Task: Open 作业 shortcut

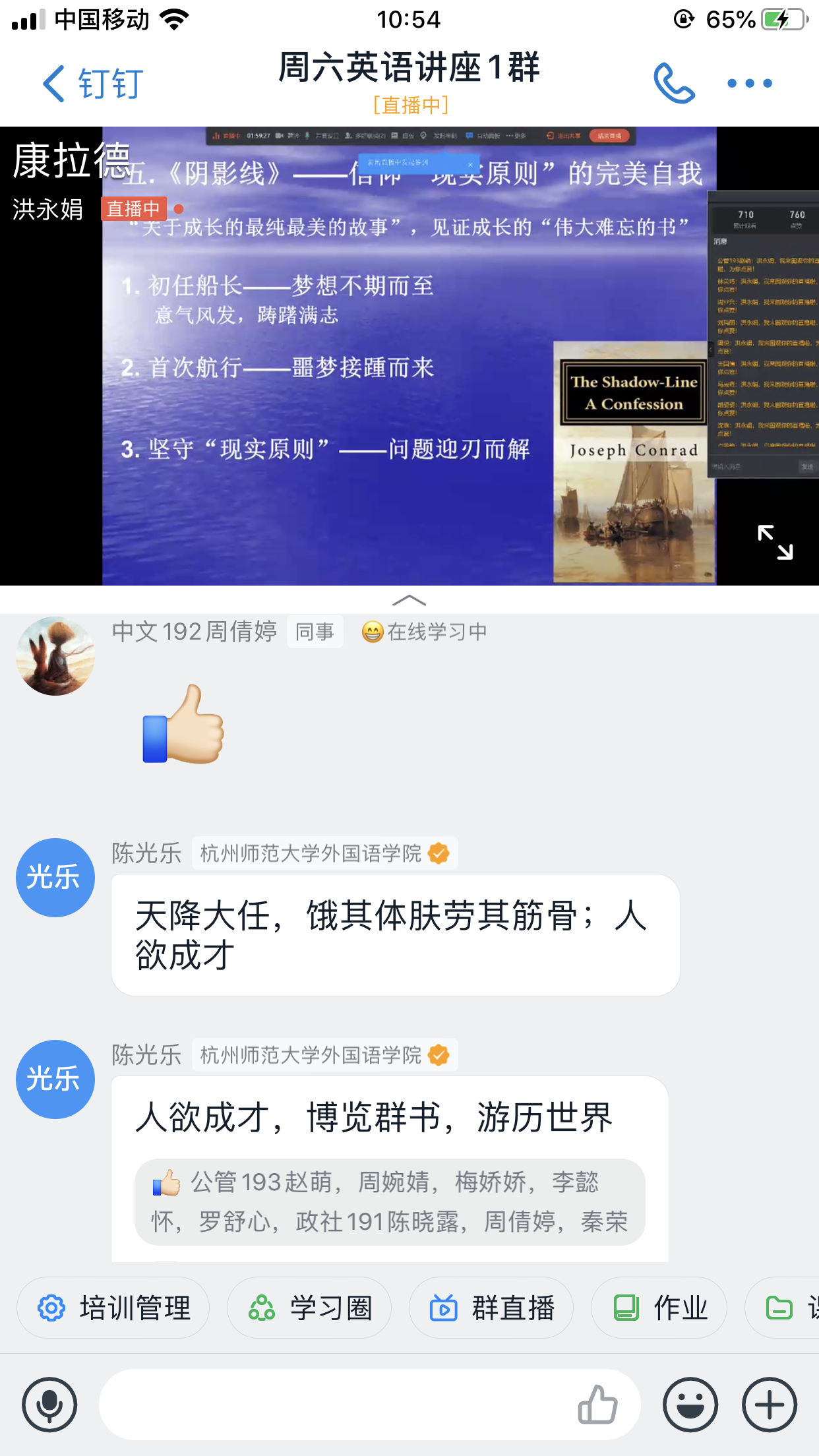Action: pyautogui.click(x=659, y=1308)
